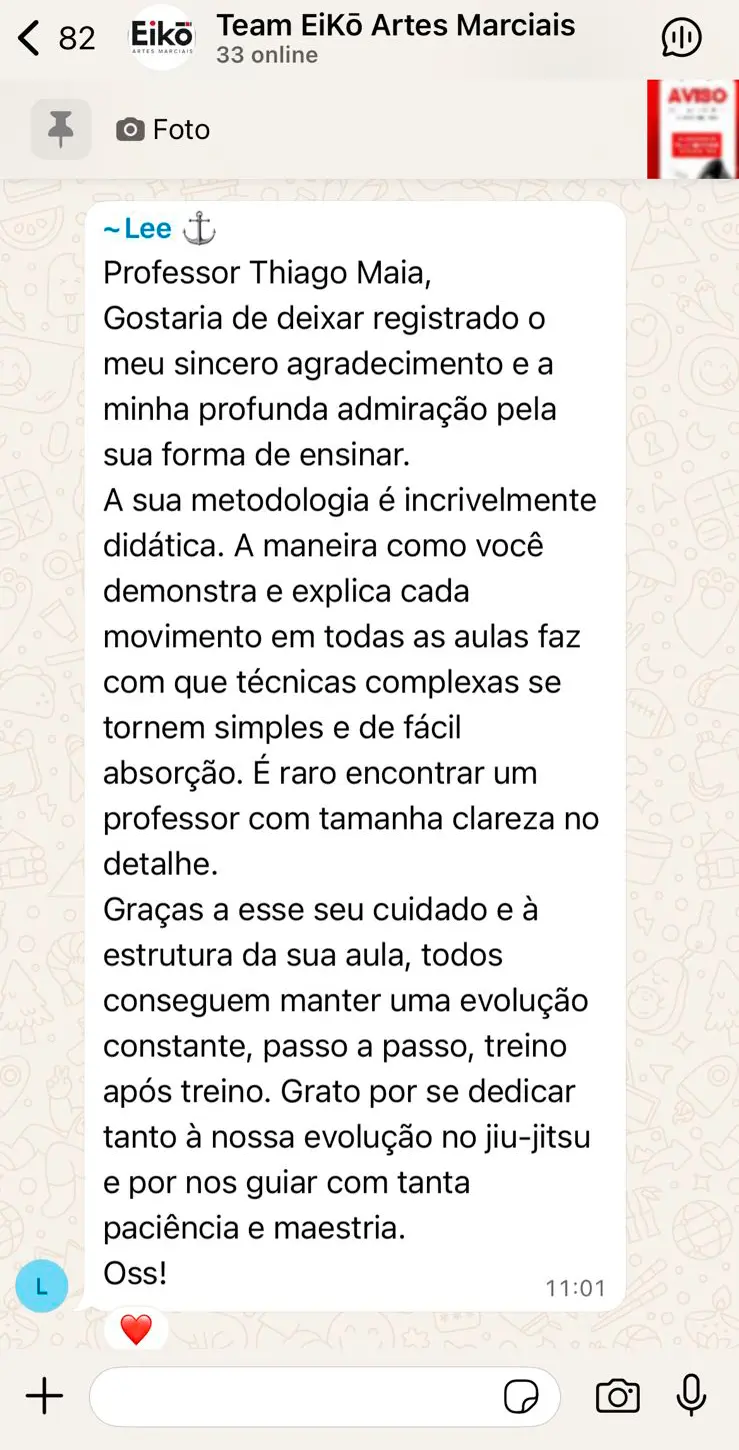The width and height of the screenshot is (739, 1450).
Task: Open the sticker picker
Action: tap(521, 1396)
